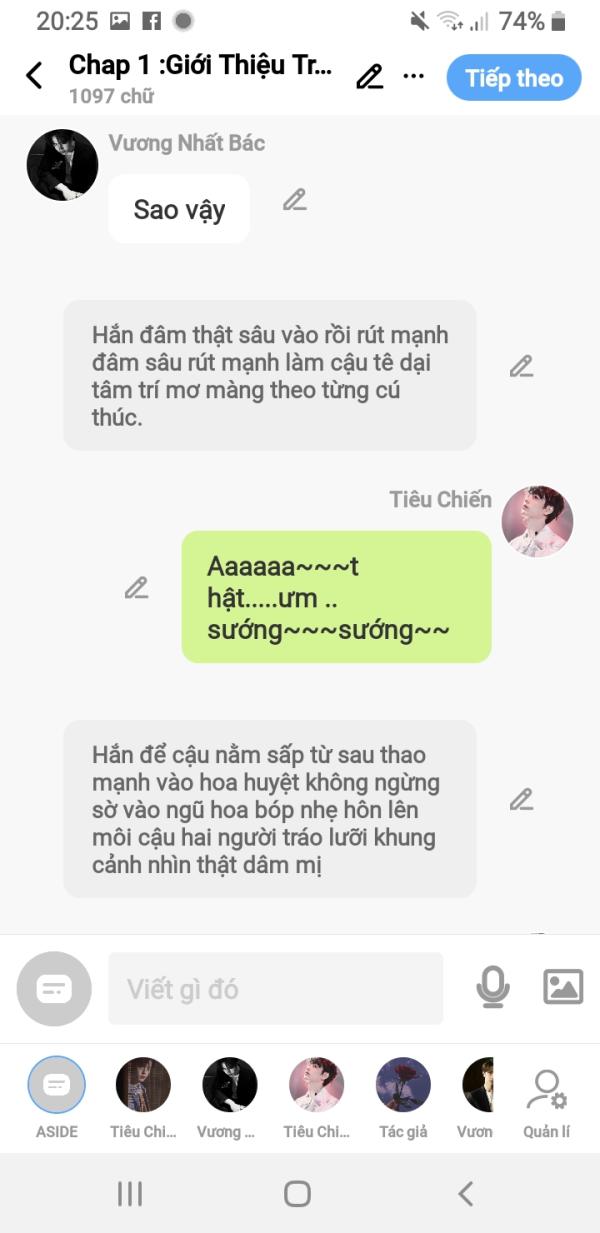Open Vương Nhất Bác's avatar in chat
The width and height of the screenshot is (600, 1233).
(x=62, y=165)
